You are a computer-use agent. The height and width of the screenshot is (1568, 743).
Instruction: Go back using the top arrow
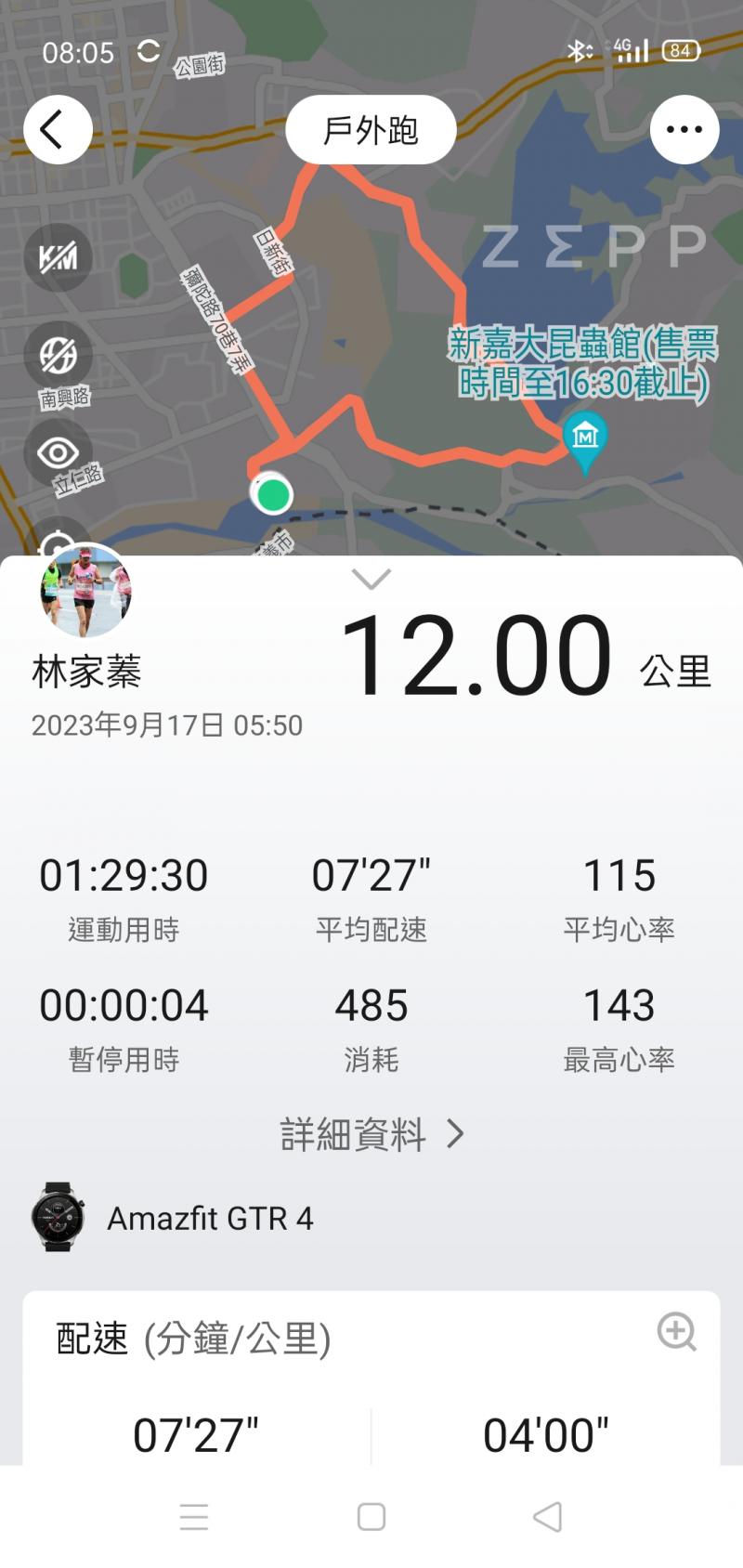58,130
